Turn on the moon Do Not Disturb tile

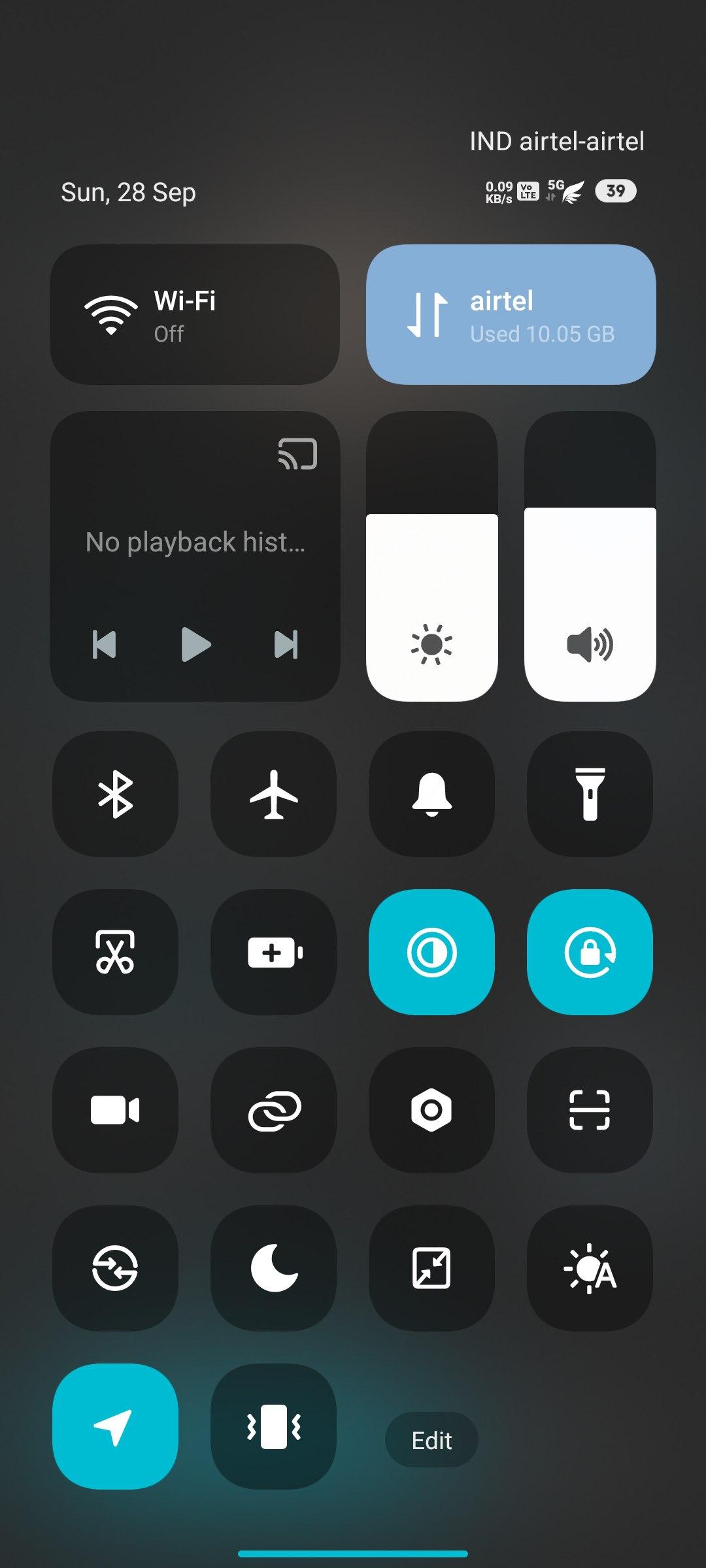[273, 1268]
